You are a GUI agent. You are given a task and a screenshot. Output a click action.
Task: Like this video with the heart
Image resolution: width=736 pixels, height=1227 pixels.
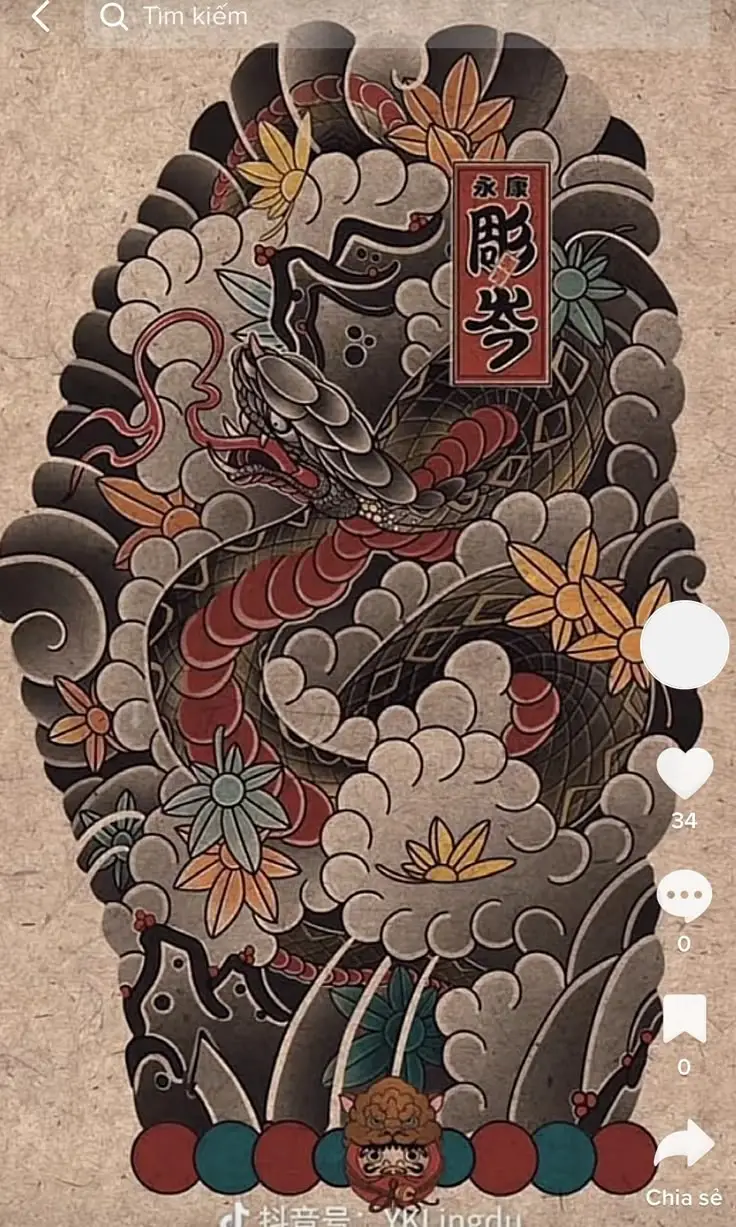(685, 773)
